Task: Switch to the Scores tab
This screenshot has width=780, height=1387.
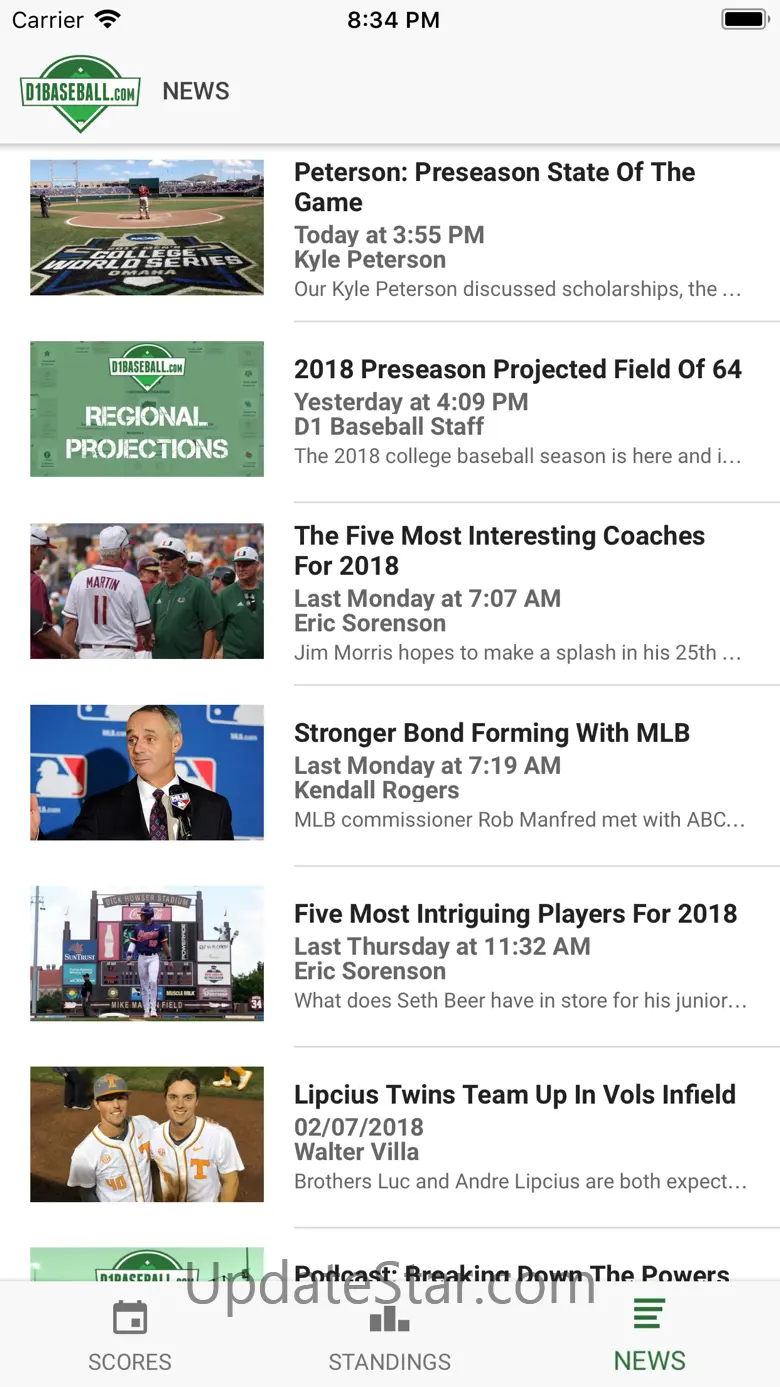Action: pyautogui.click(x=130, y=1336)
